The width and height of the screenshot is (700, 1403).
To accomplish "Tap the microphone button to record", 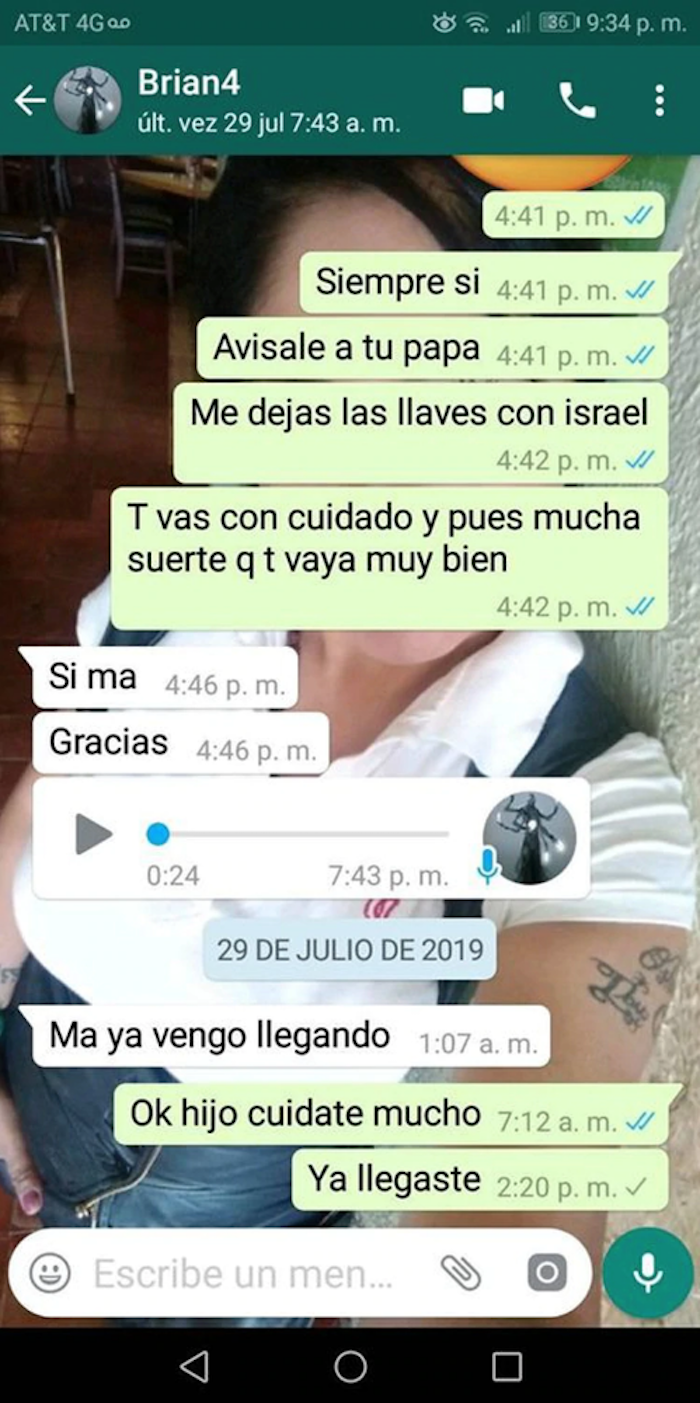I will 647,1273.
